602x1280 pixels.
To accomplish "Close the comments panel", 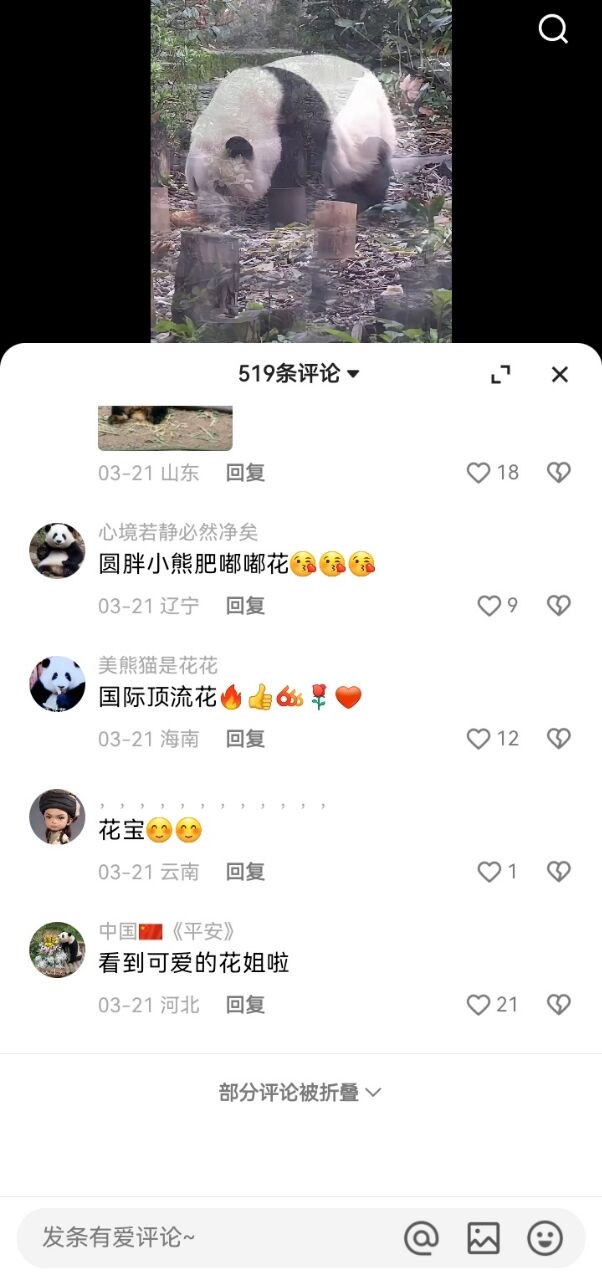I will click(x=560, y=374).
